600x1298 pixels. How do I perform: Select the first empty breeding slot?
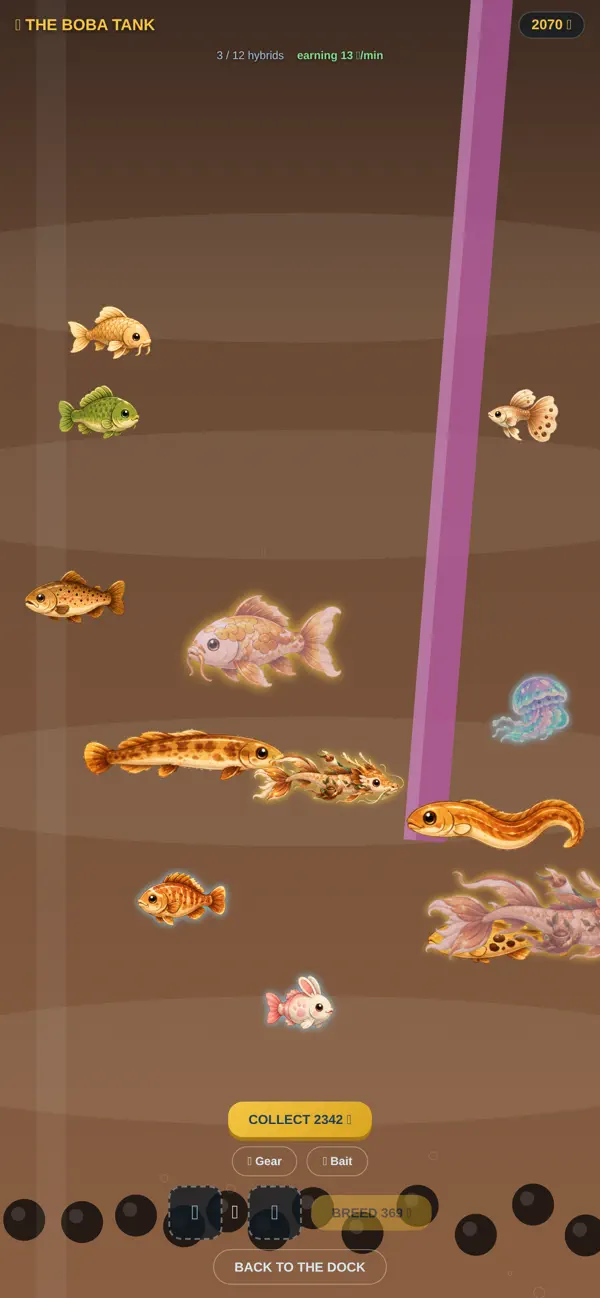195,1212
